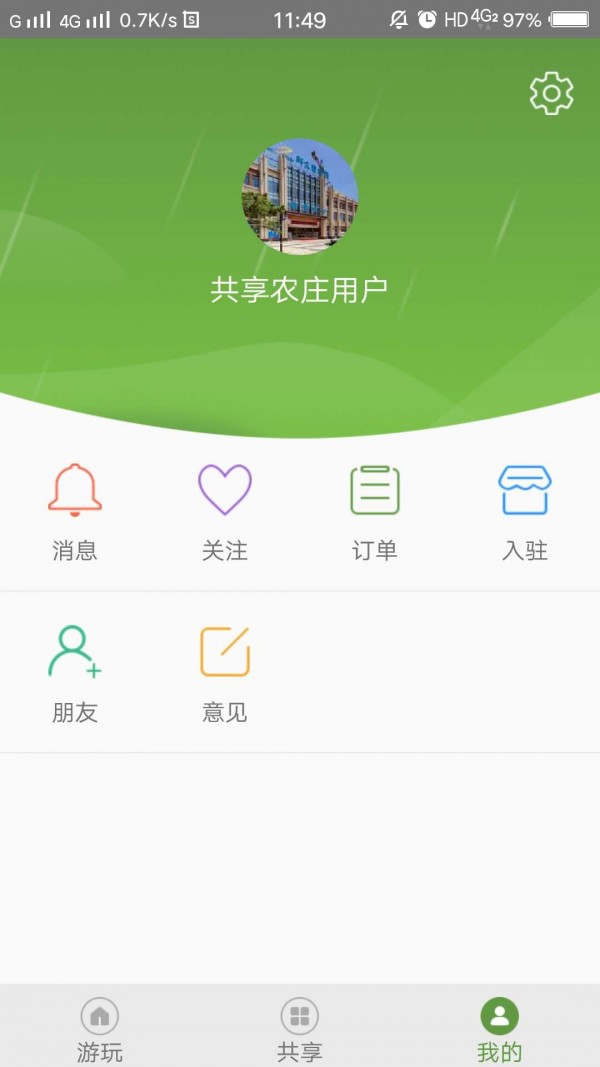This screenshot has width=600, height=1067.
Task: Open the settings gear icon
Action: tap(551, 93)
